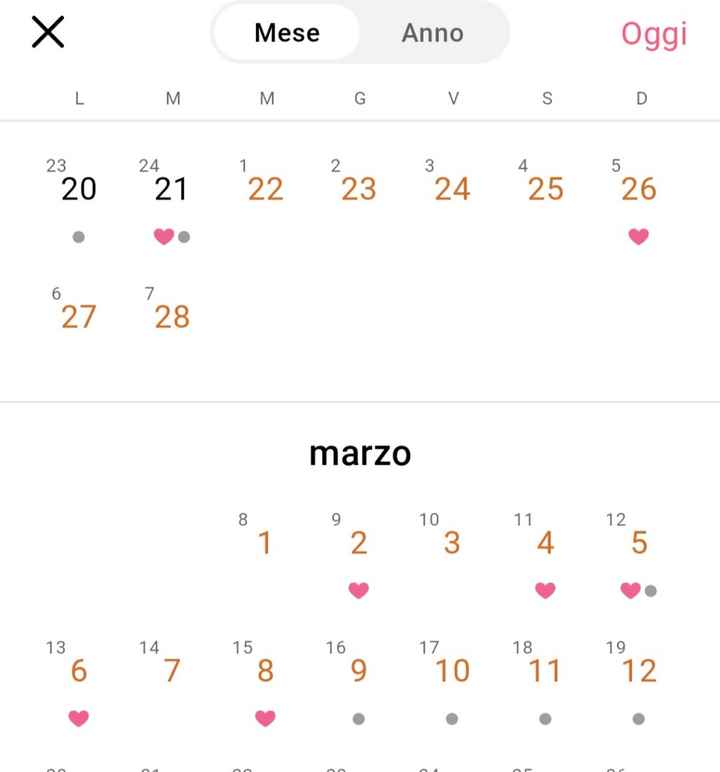Tap the D weekday column header
The image size is (720, 772).
pyautogui.click(x=640, y=98)
